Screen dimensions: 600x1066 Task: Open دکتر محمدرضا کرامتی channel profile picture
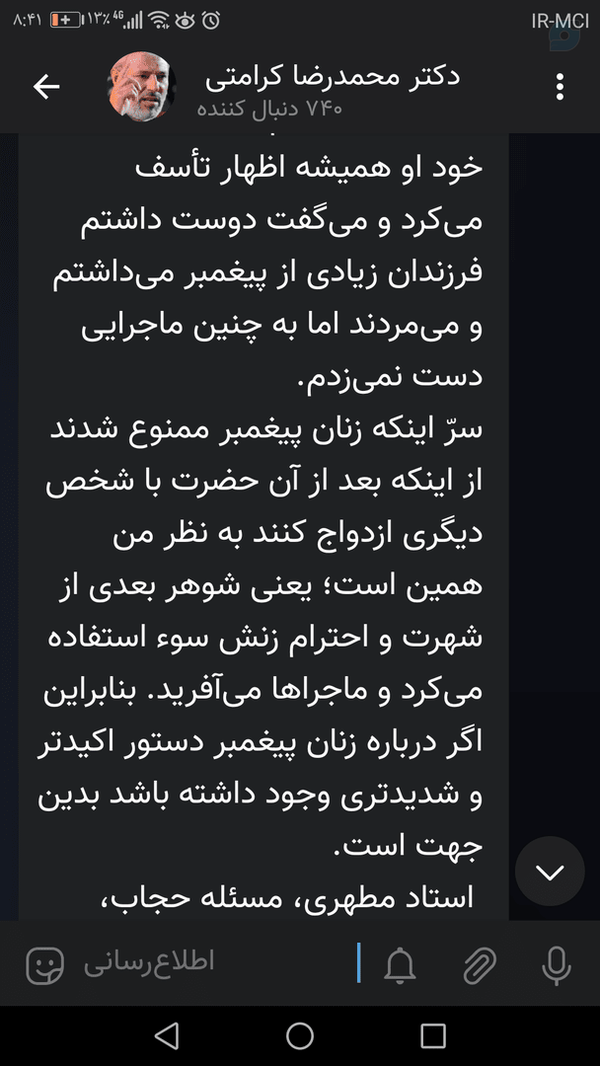[142, 86]
